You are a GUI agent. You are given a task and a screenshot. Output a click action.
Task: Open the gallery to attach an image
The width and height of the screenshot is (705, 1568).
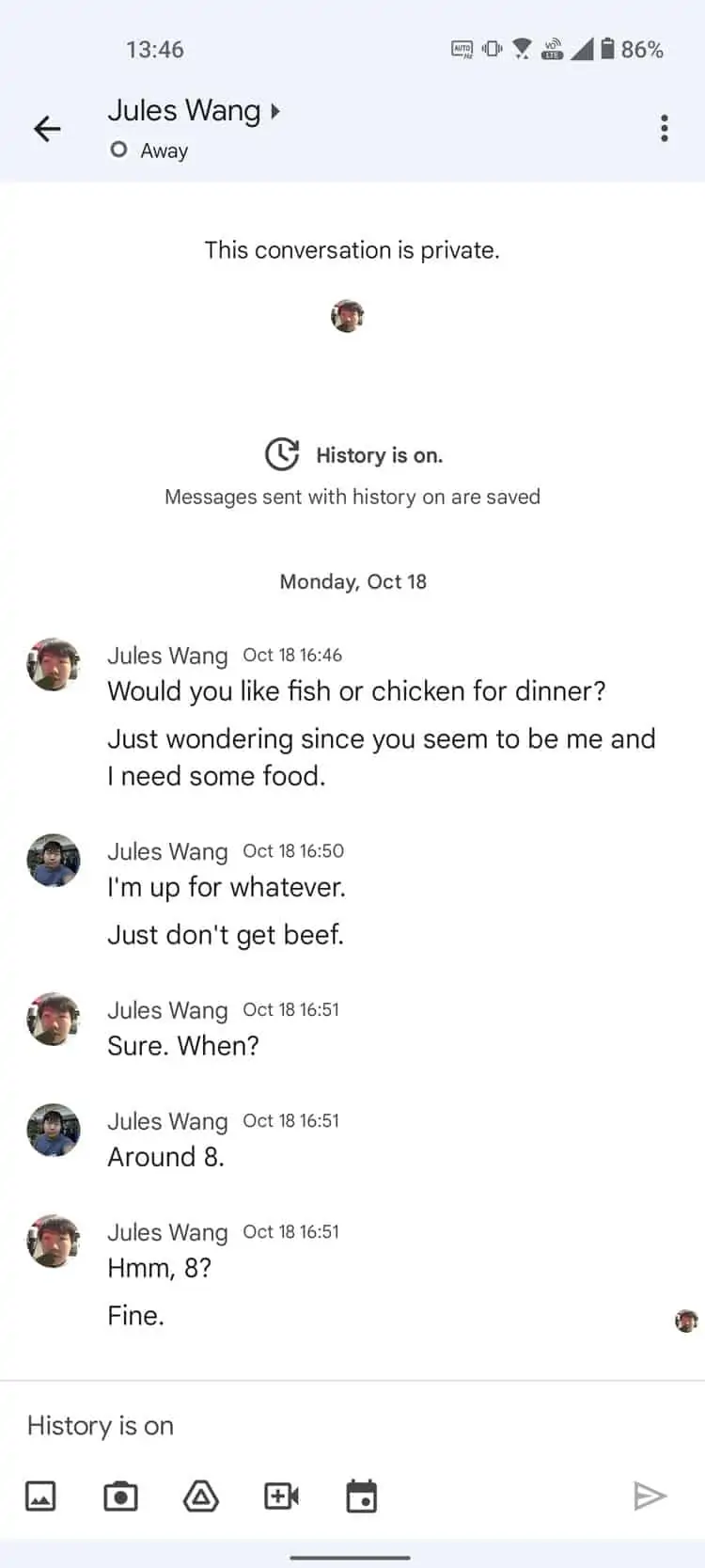click(x=41, y=1496)
